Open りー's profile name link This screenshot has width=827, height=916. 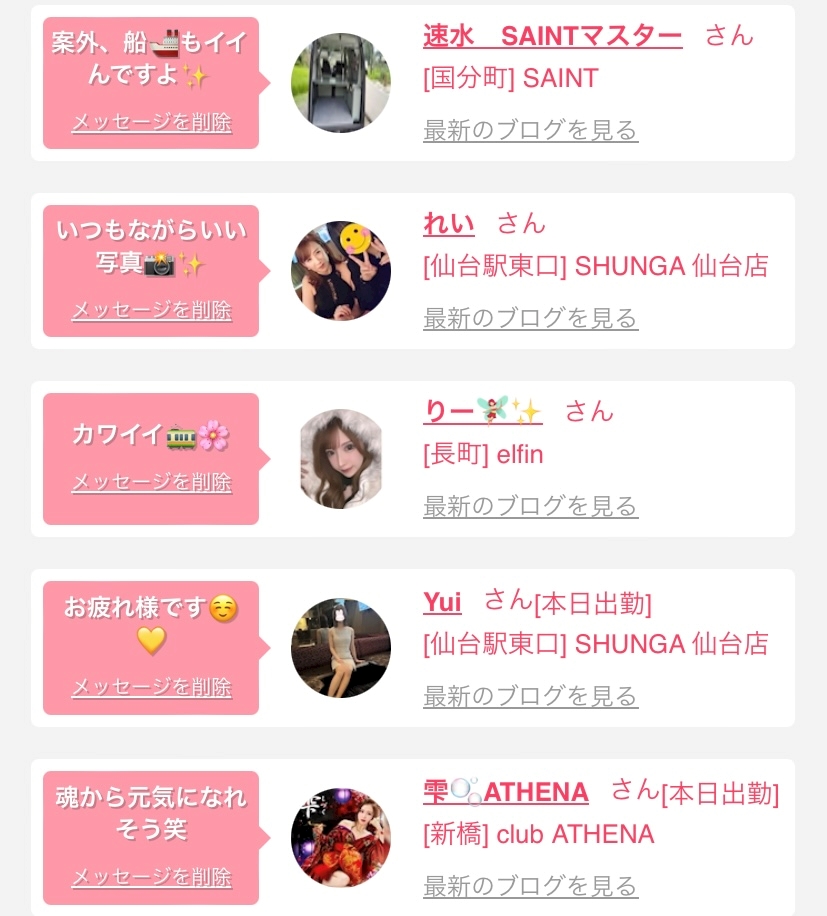tap(482, 412)
